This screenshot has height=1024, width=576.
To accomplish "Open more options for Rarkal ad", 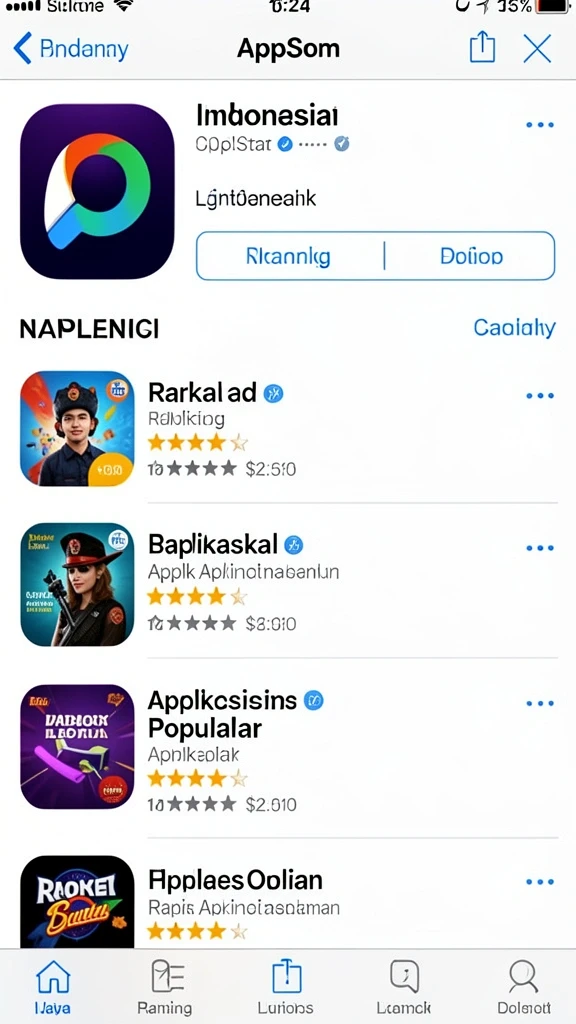I will 540,396.
